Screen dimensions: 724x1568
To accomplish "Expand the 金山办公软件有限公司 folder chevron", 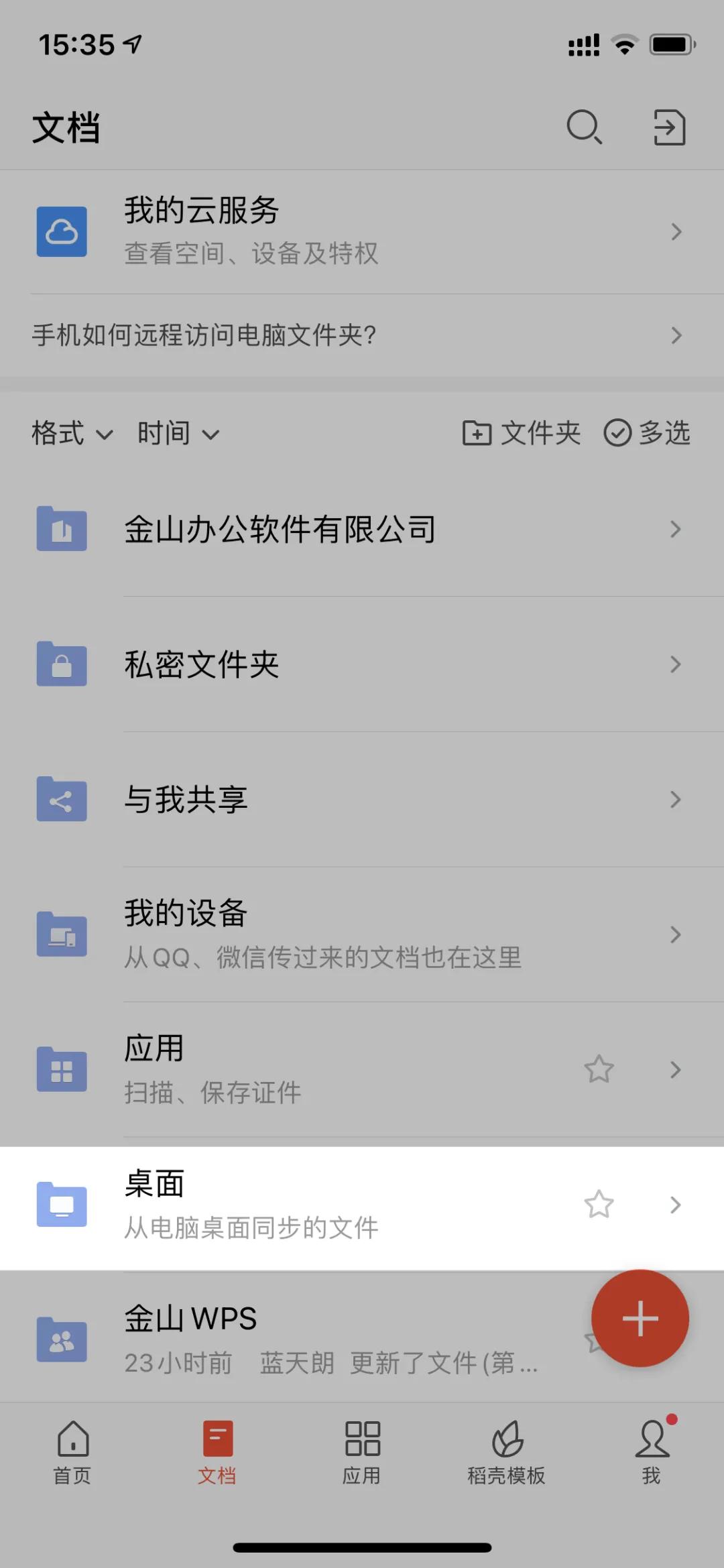I will coord(675,529).
